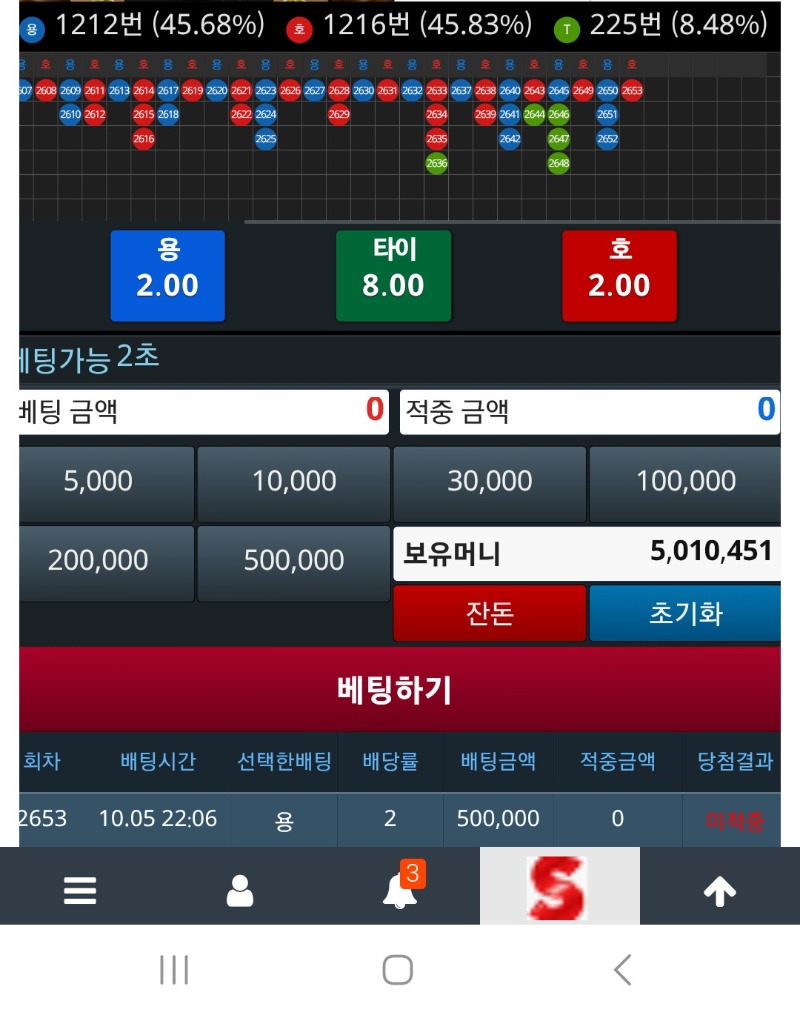Image resolution: width=800 pixels, height=1018 pixels.
Task: Add 30,000 to the bet amount
Action: tap(489, 482)
